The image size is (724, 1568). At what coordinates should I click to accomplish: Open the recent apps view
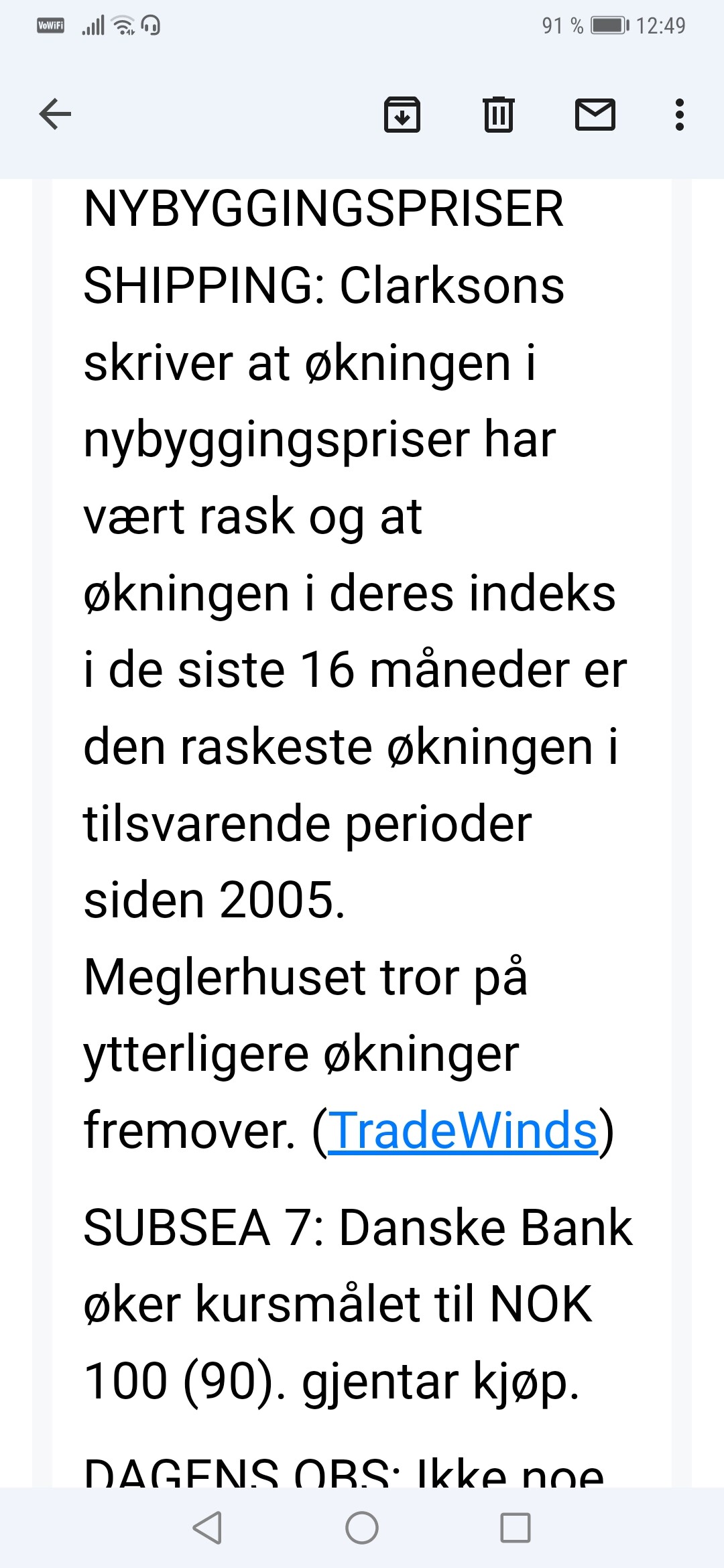click(x=516, y=1528)
